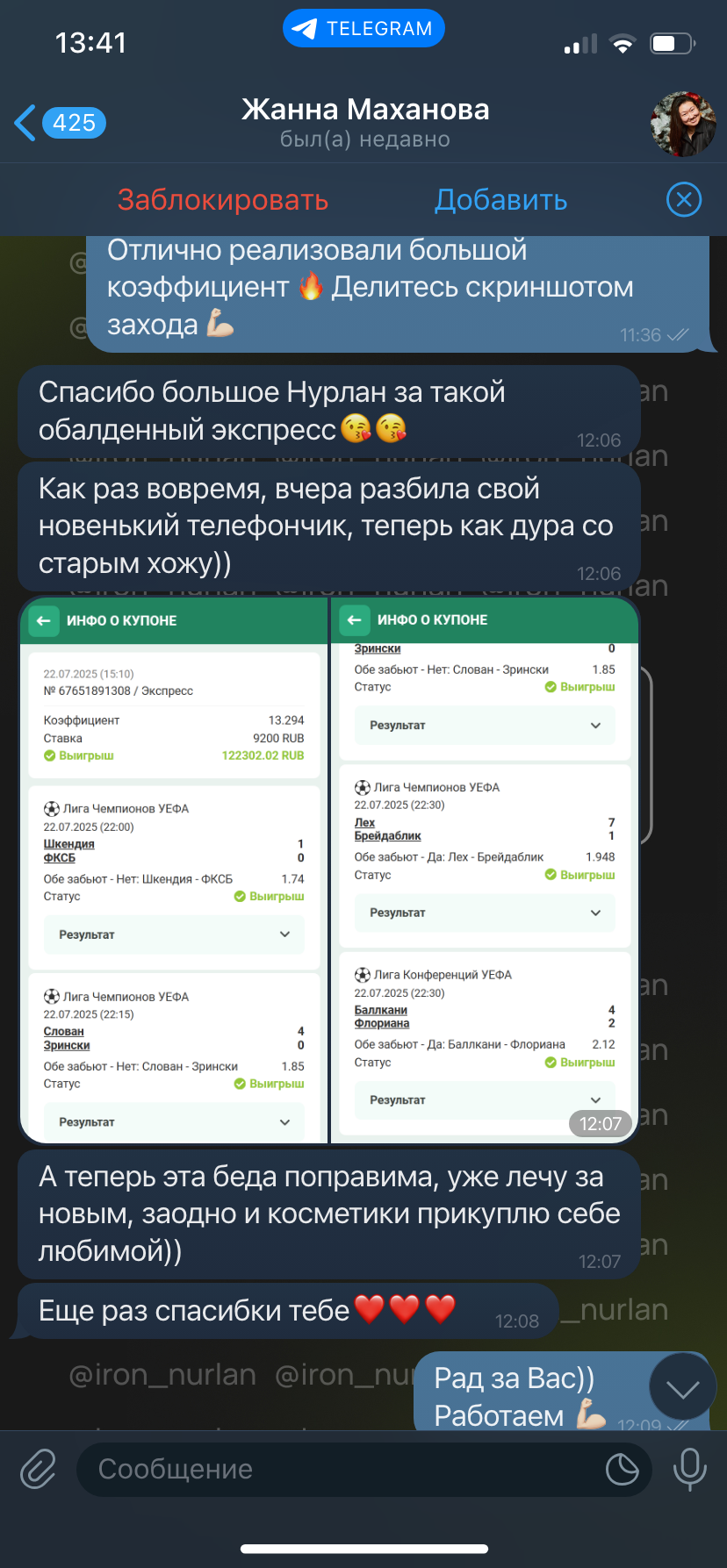727x1568 pixels.
Task: Dismiss the block/add contact bar
Action: (684, 200)
